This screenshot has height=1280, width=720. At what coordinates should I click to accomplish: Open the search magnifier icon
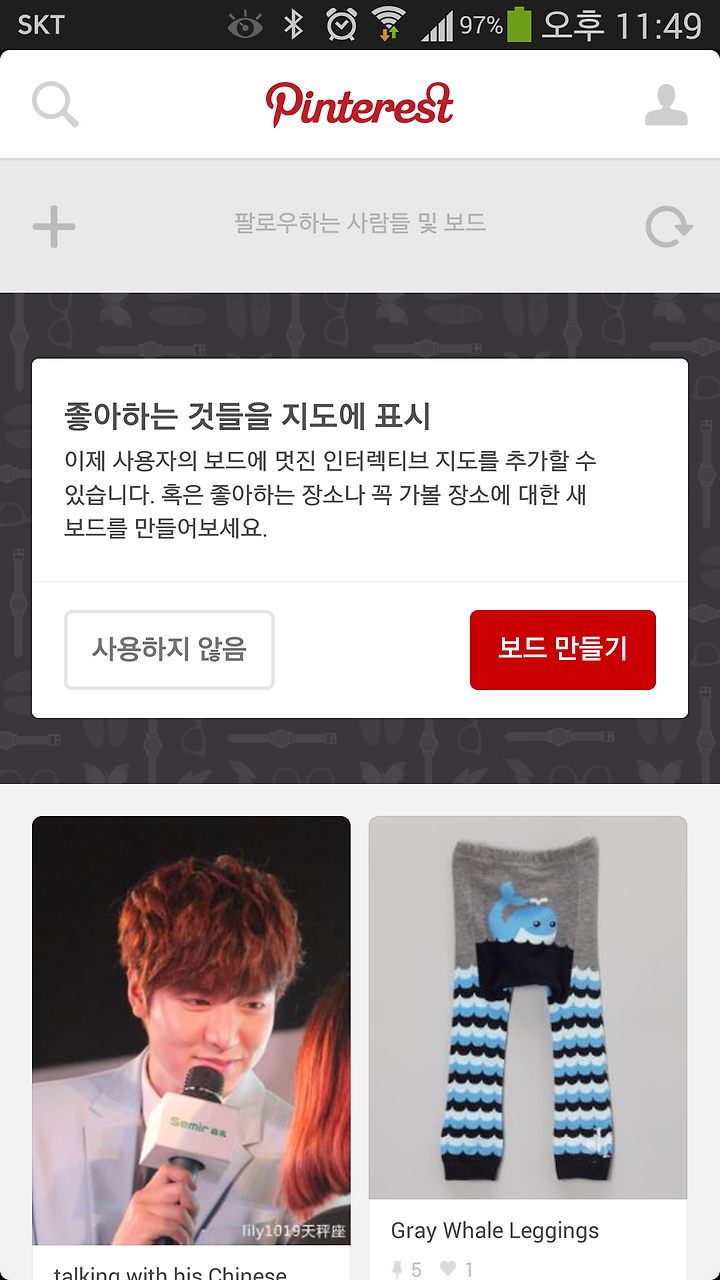(x=55, y=105)
